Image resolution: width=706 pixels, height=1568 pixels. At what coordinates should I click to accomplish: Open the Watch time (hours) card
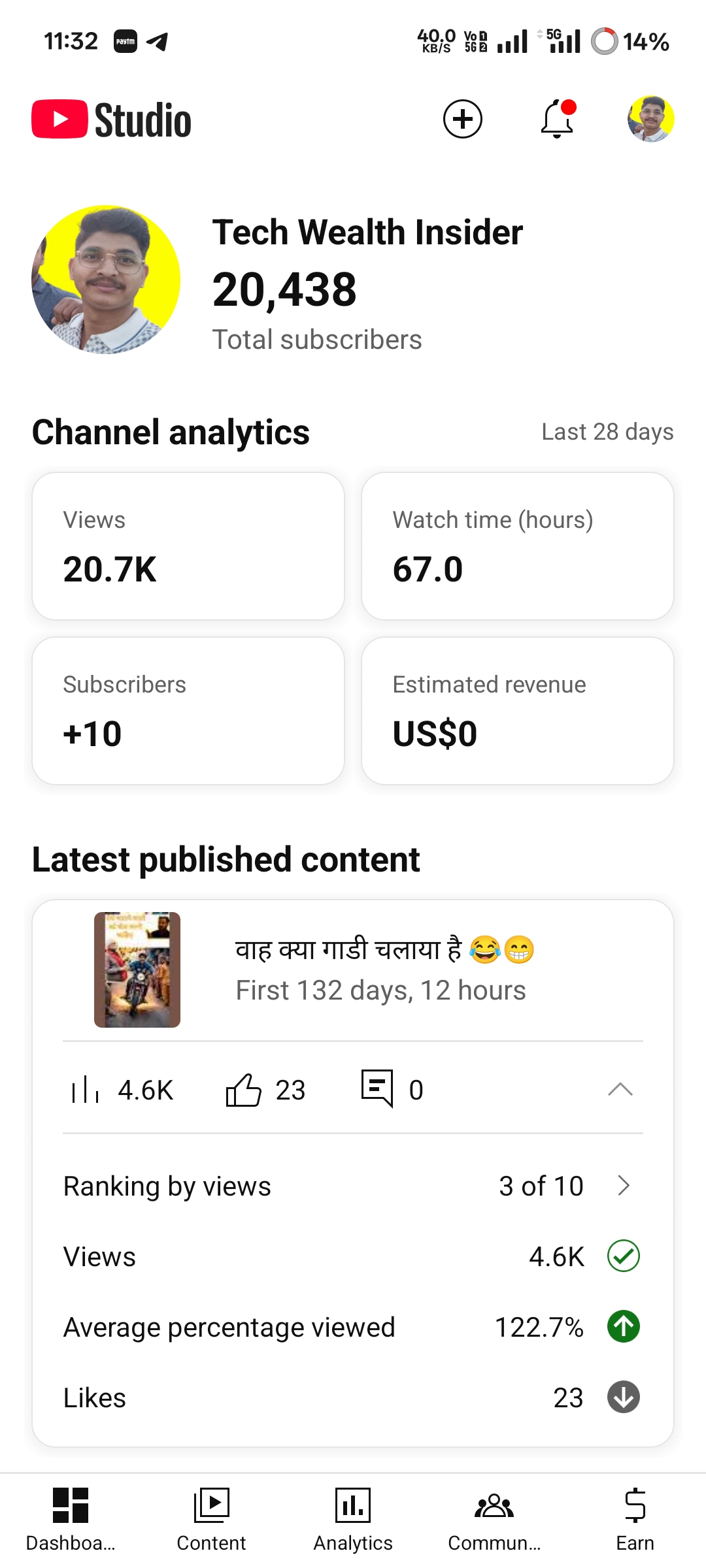pos(517,546)
